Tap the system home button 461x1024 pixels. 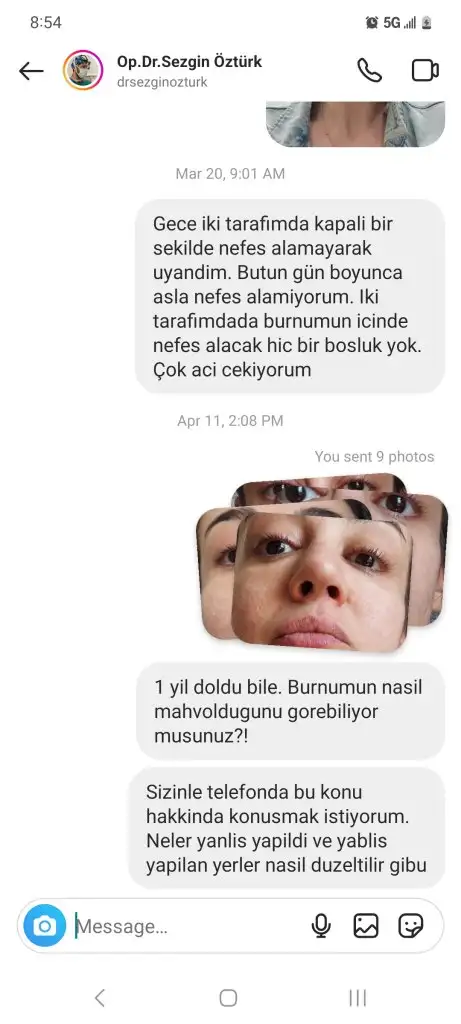point(228,997)
